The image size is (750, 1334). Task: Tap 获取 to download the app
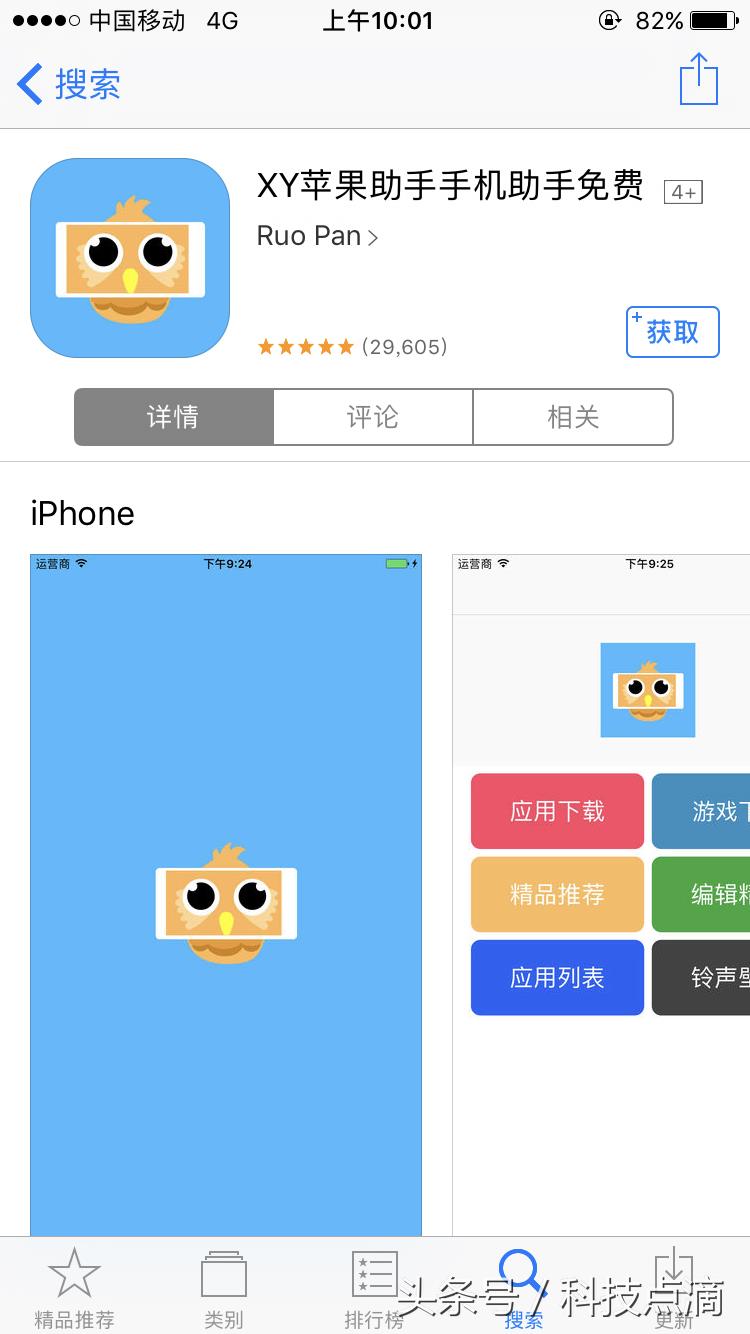coord(672,332)
